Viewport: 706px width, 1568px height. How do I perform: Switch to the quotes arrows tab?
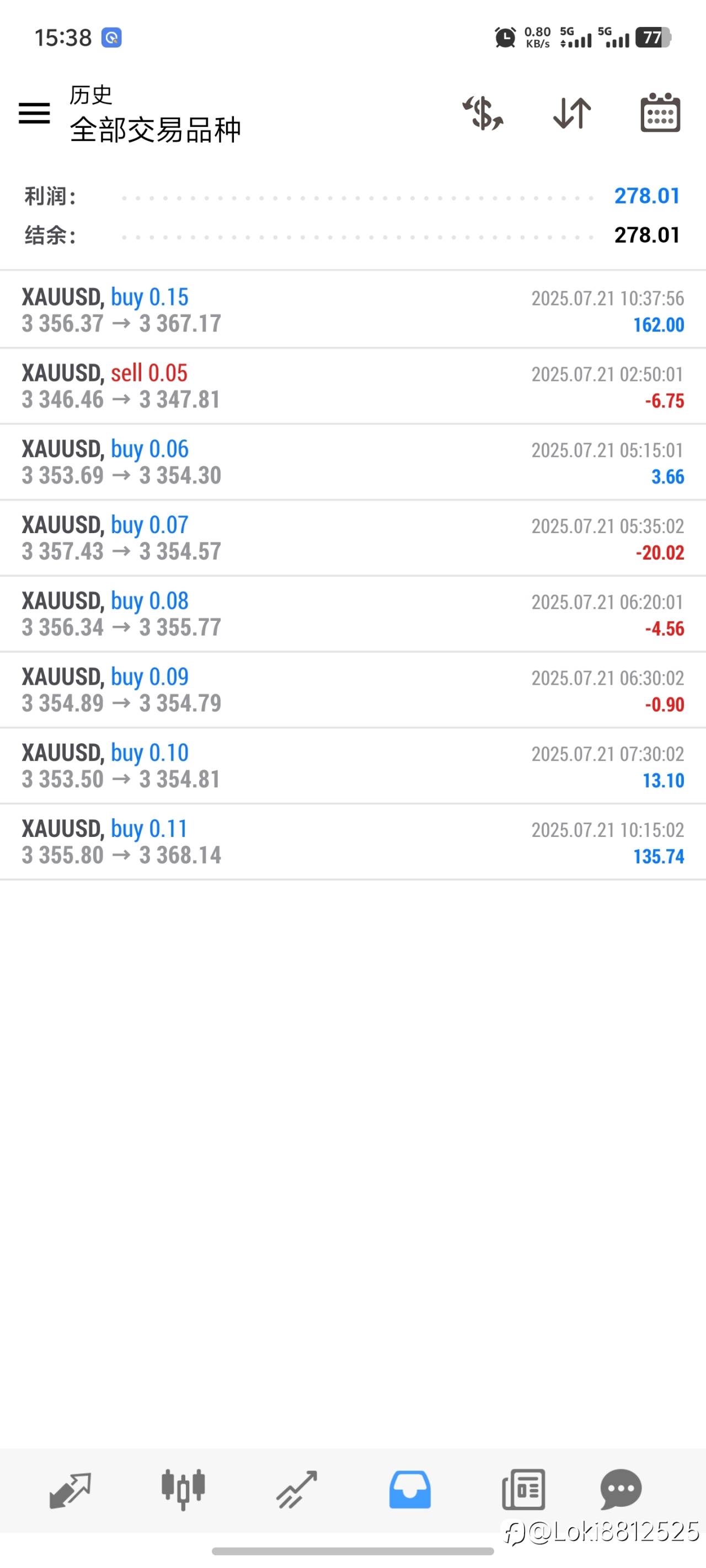point(70,1490)
